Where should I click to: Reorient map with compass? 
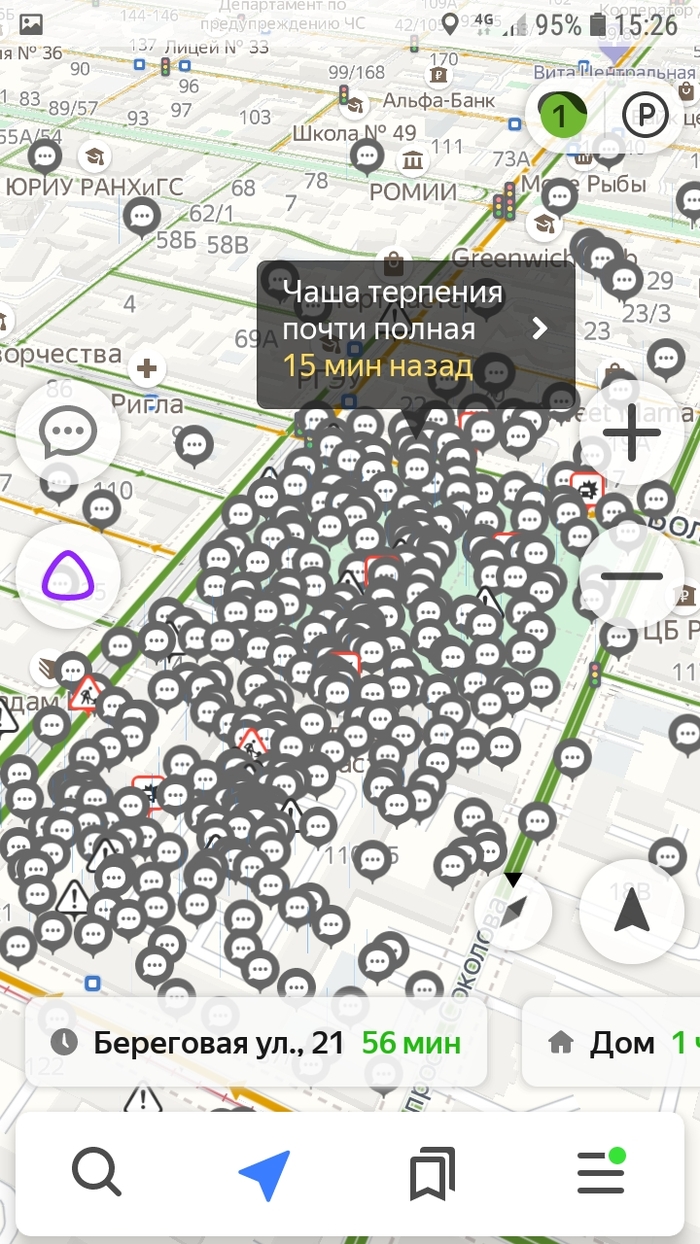(x=513, y=910)
